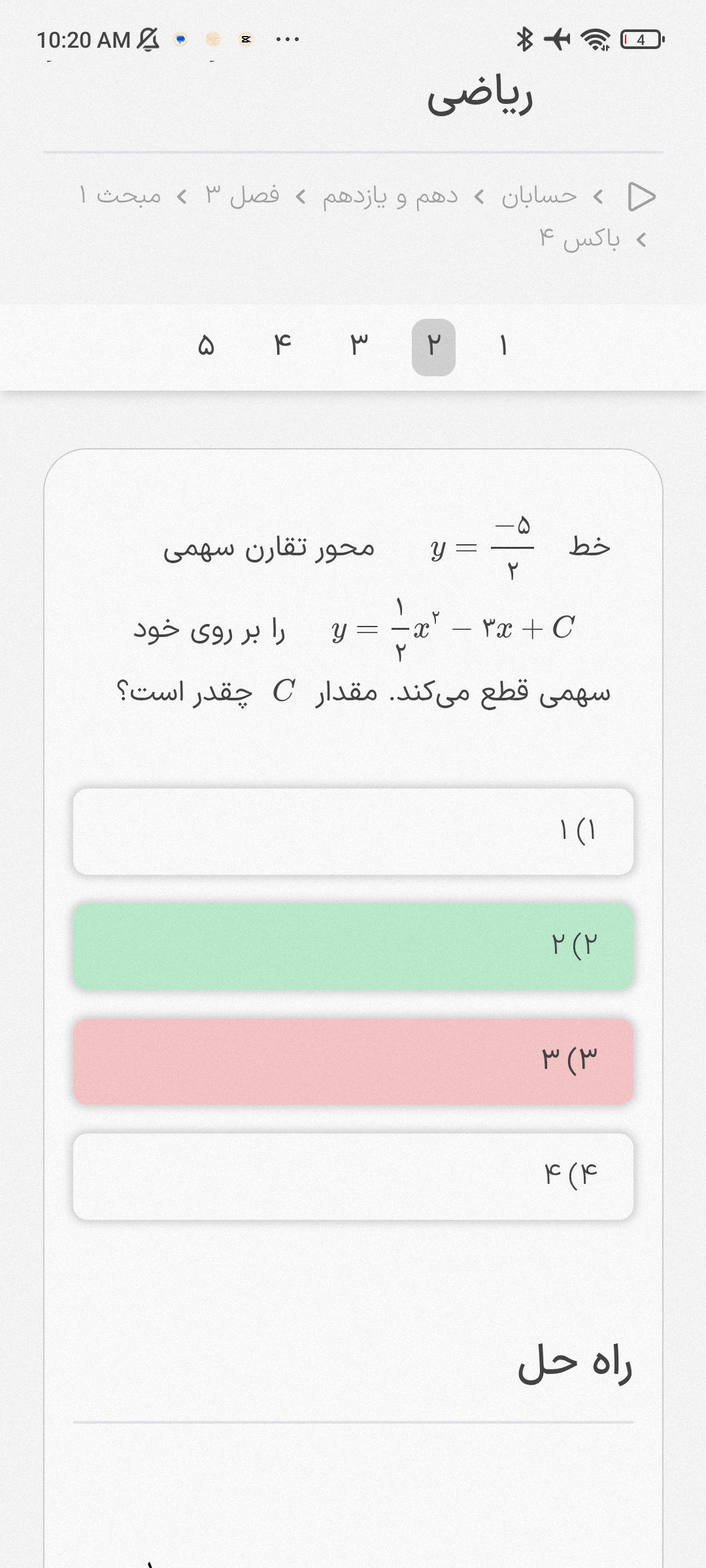Tap the triangle icon beside the breadcrumb

[x=641, y=196]
